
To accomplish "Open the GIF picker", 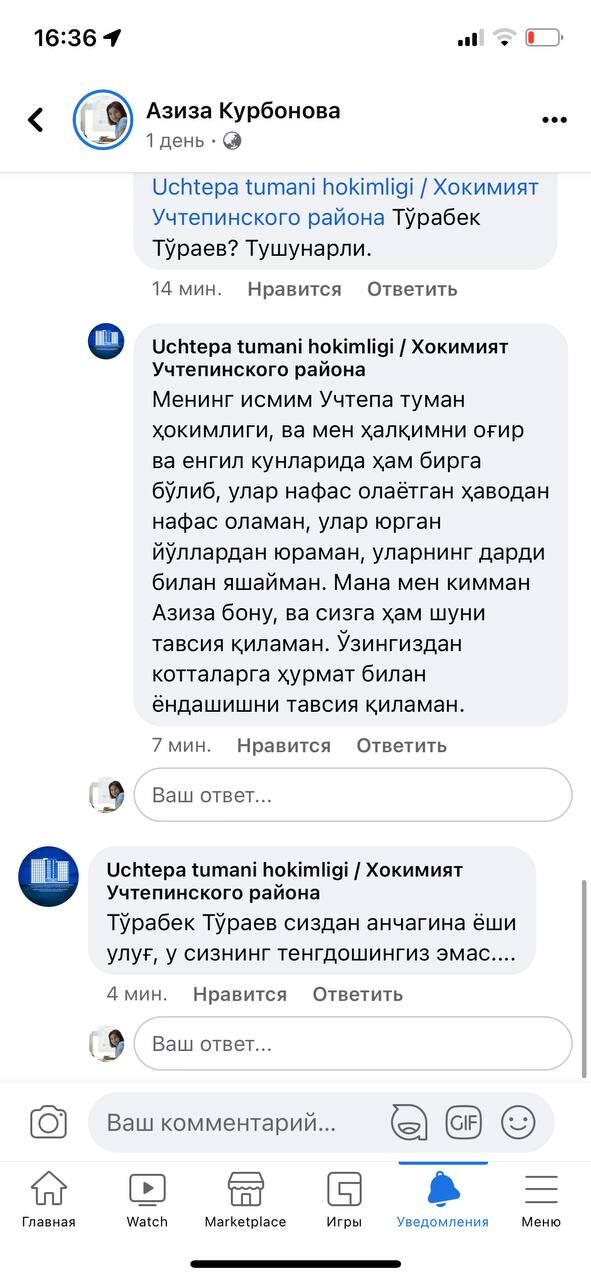I will tap(464, 1122).
